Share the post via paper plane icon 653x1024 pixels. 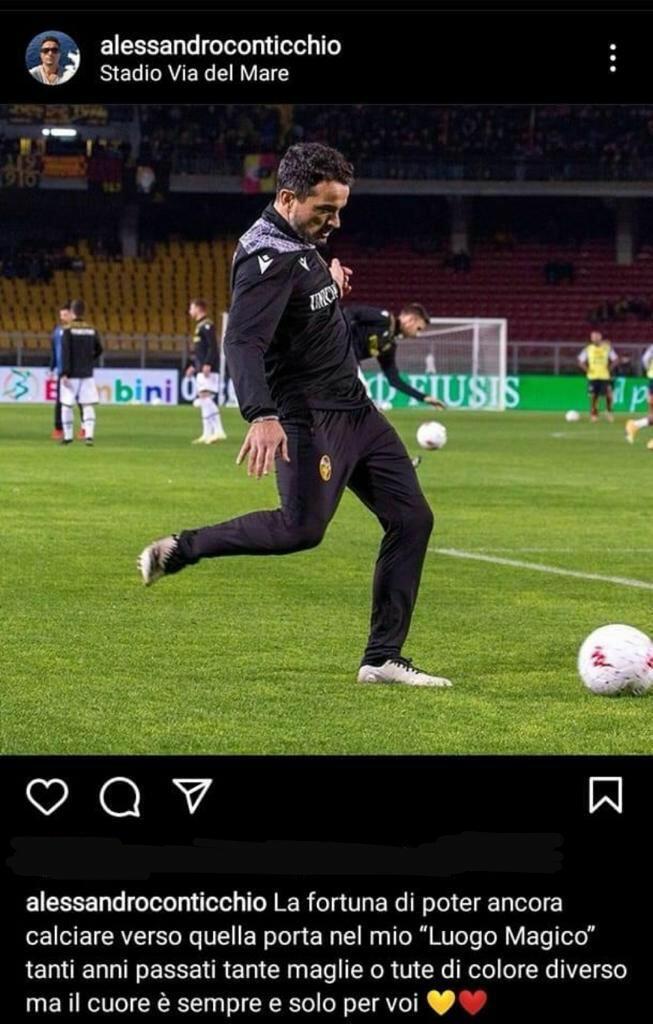(192, 795)
